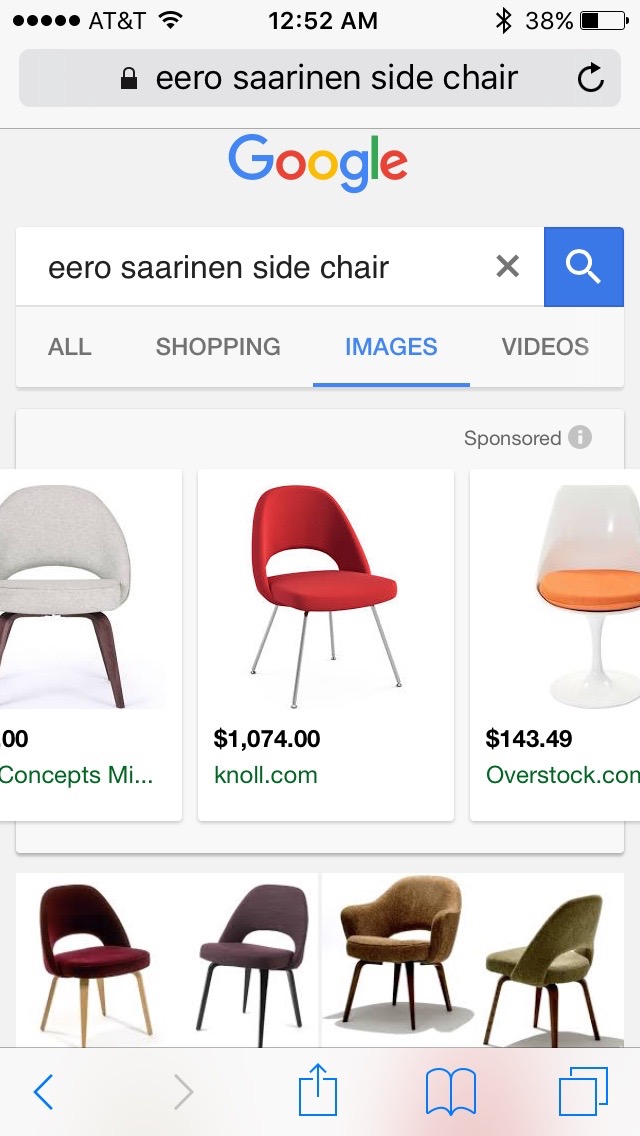Show open Safari tabs
Screen dimensions: 640x1136
click(583, 1091)
